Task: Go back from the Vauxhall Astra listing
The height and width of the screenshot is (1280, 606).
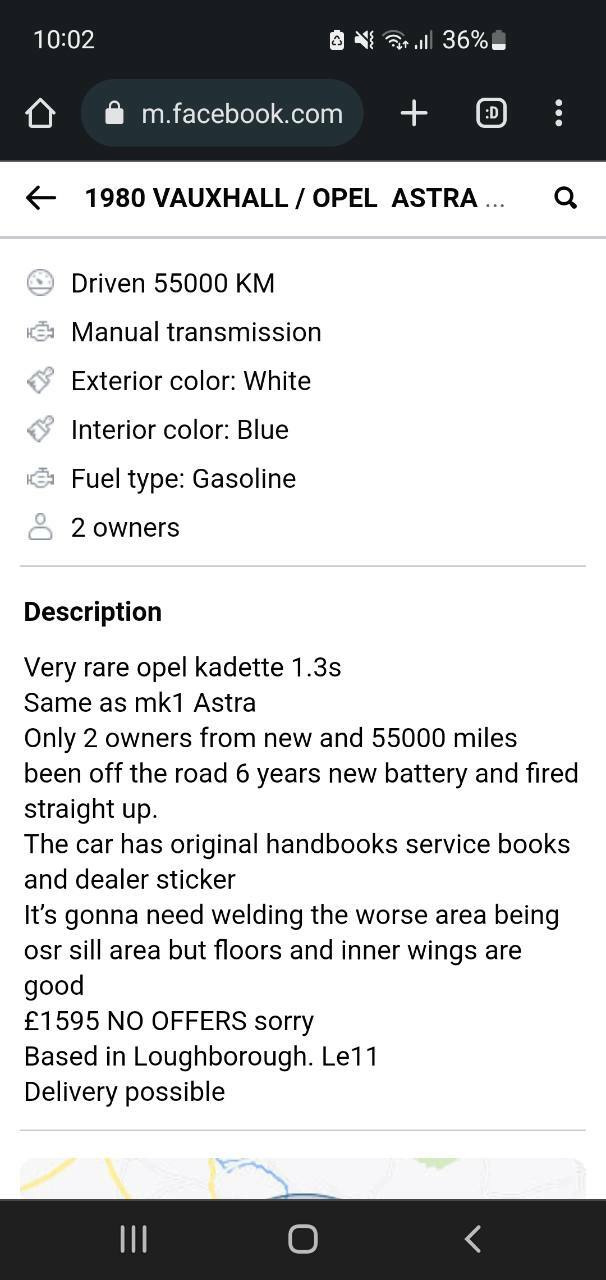Action: (40, 198)
